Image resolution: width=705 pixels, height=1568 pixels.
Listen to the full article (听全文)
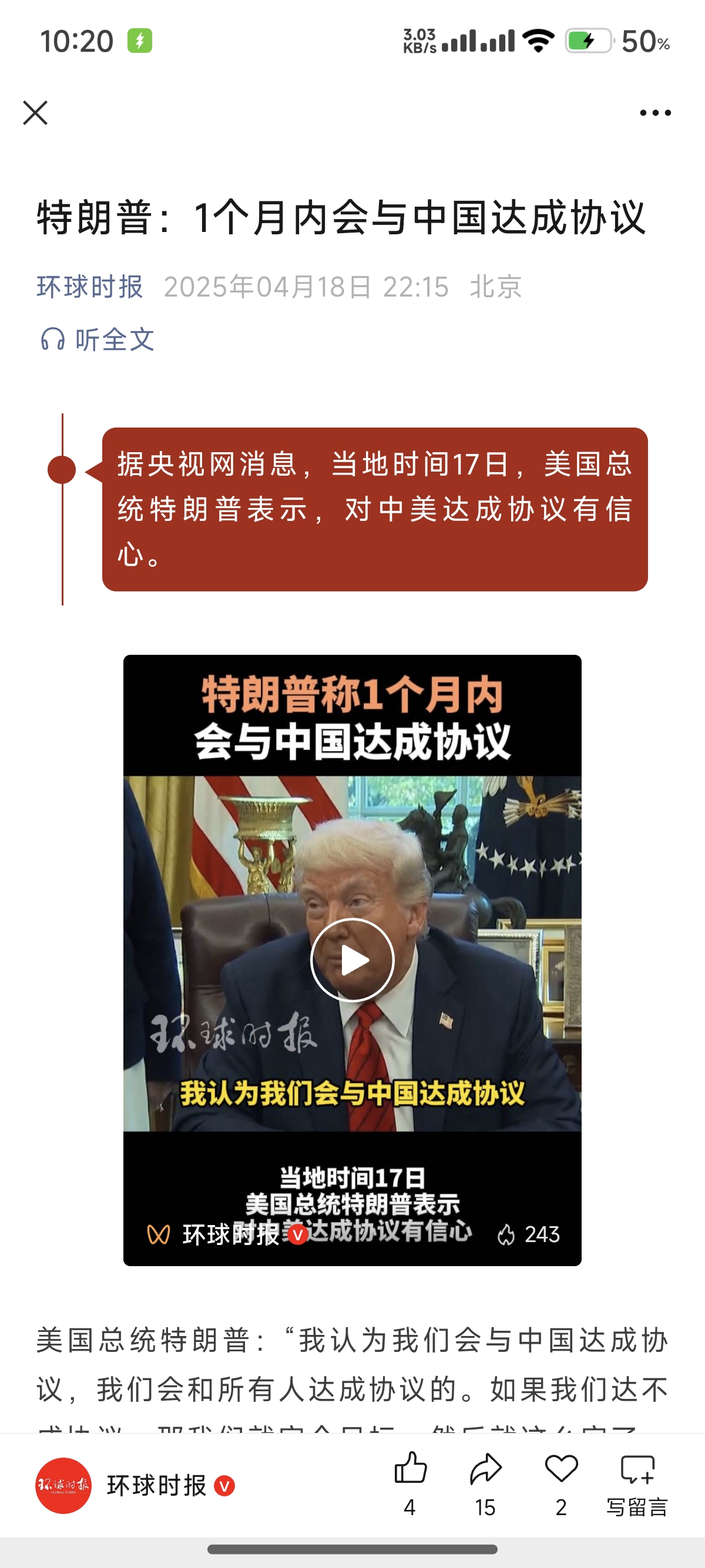(98, 339)
